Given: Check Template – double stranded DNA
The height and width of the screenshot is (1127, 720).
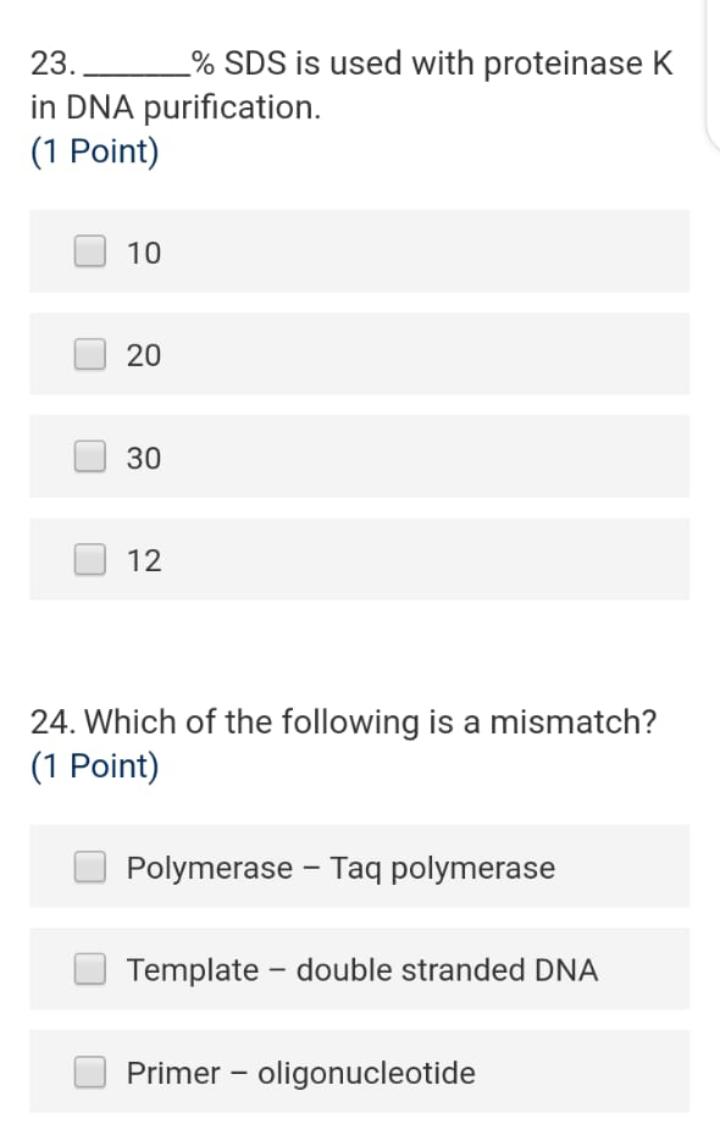Looking at the screenshot, I should (x=91, y=968).
